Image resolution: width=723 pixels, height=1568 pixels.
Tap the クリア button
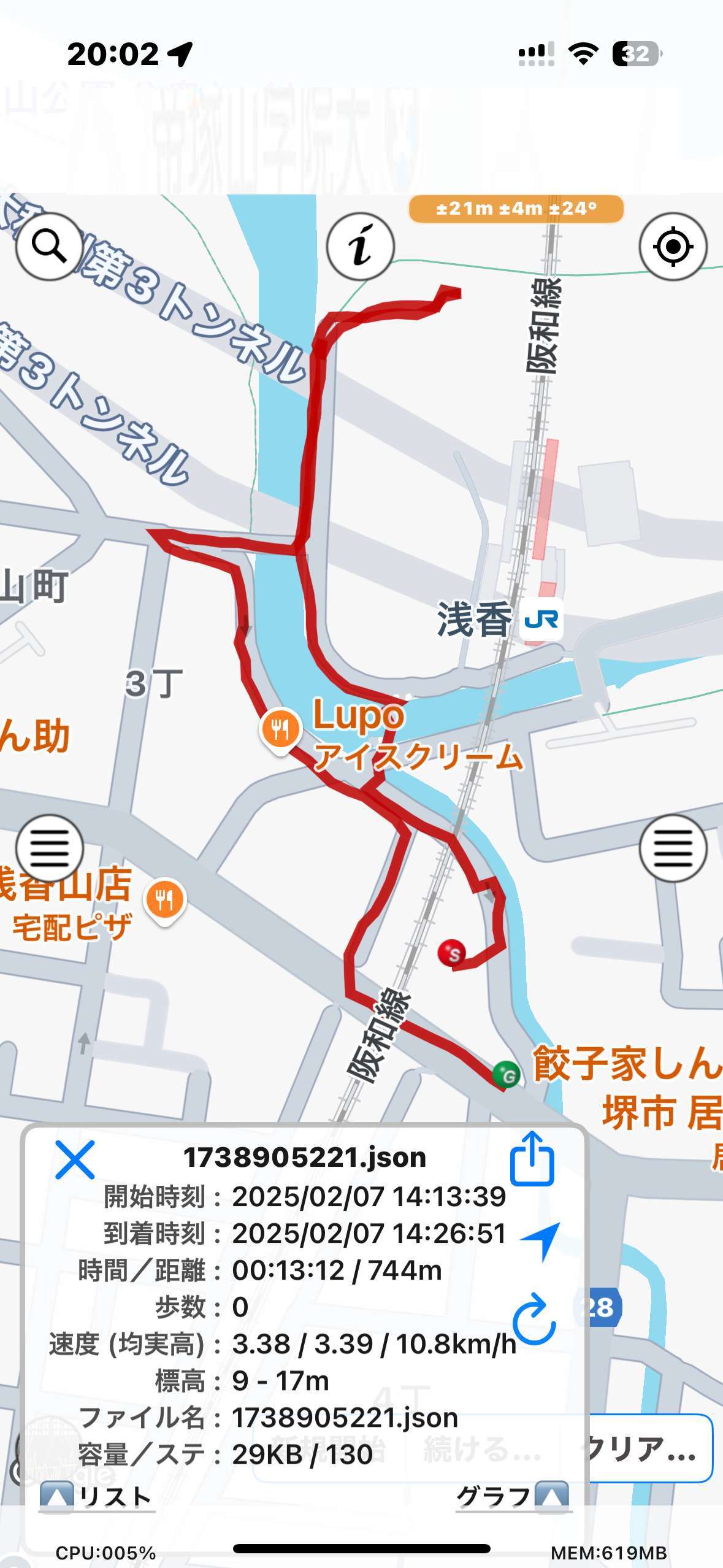(x=650, y=1448)
